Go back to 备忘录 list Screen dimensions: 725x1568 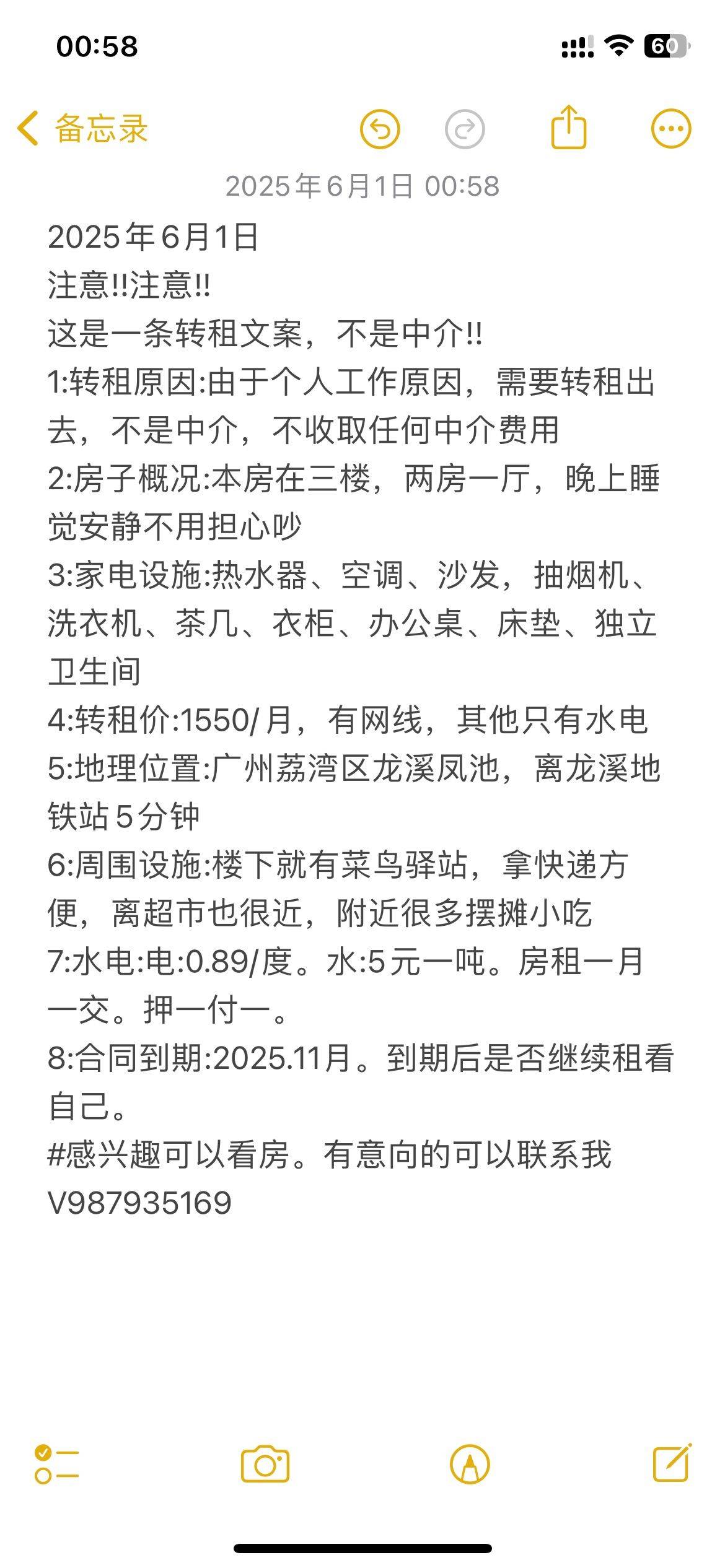pos(82,129)
